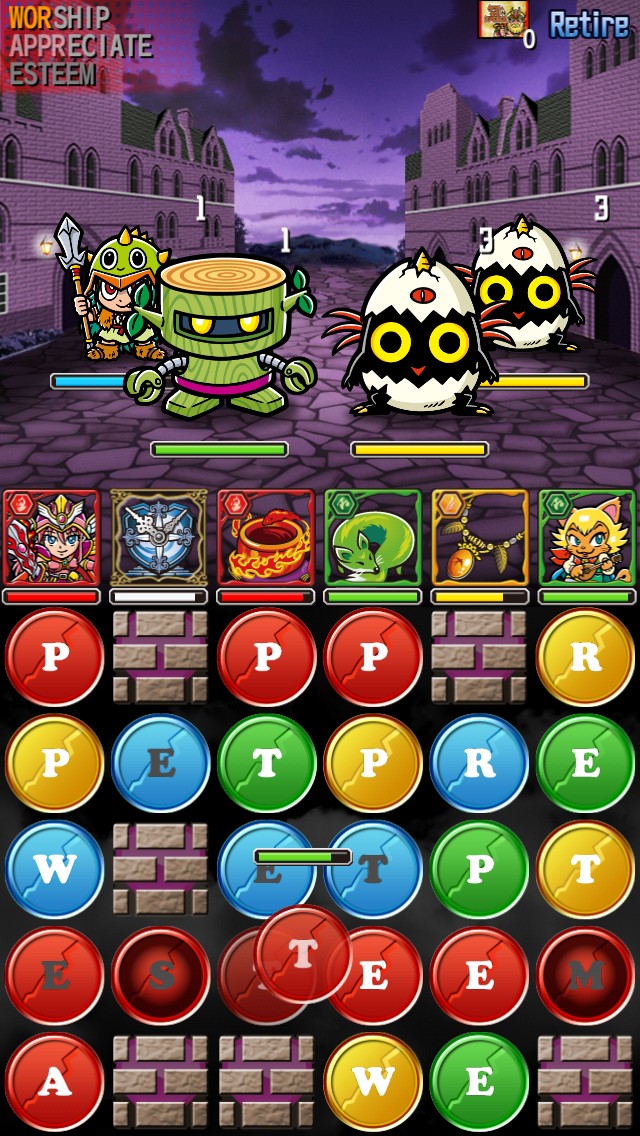Choose the red A letter orb

click(54, 1081)
